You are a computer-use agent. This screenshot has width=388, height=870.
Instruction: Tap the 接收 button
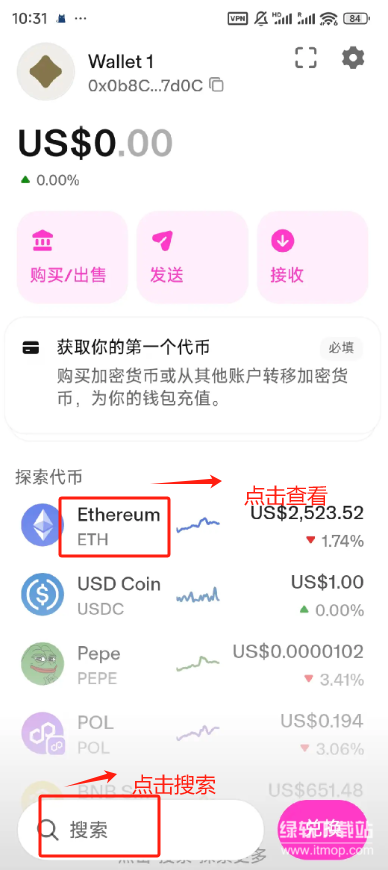pos(313,257)
